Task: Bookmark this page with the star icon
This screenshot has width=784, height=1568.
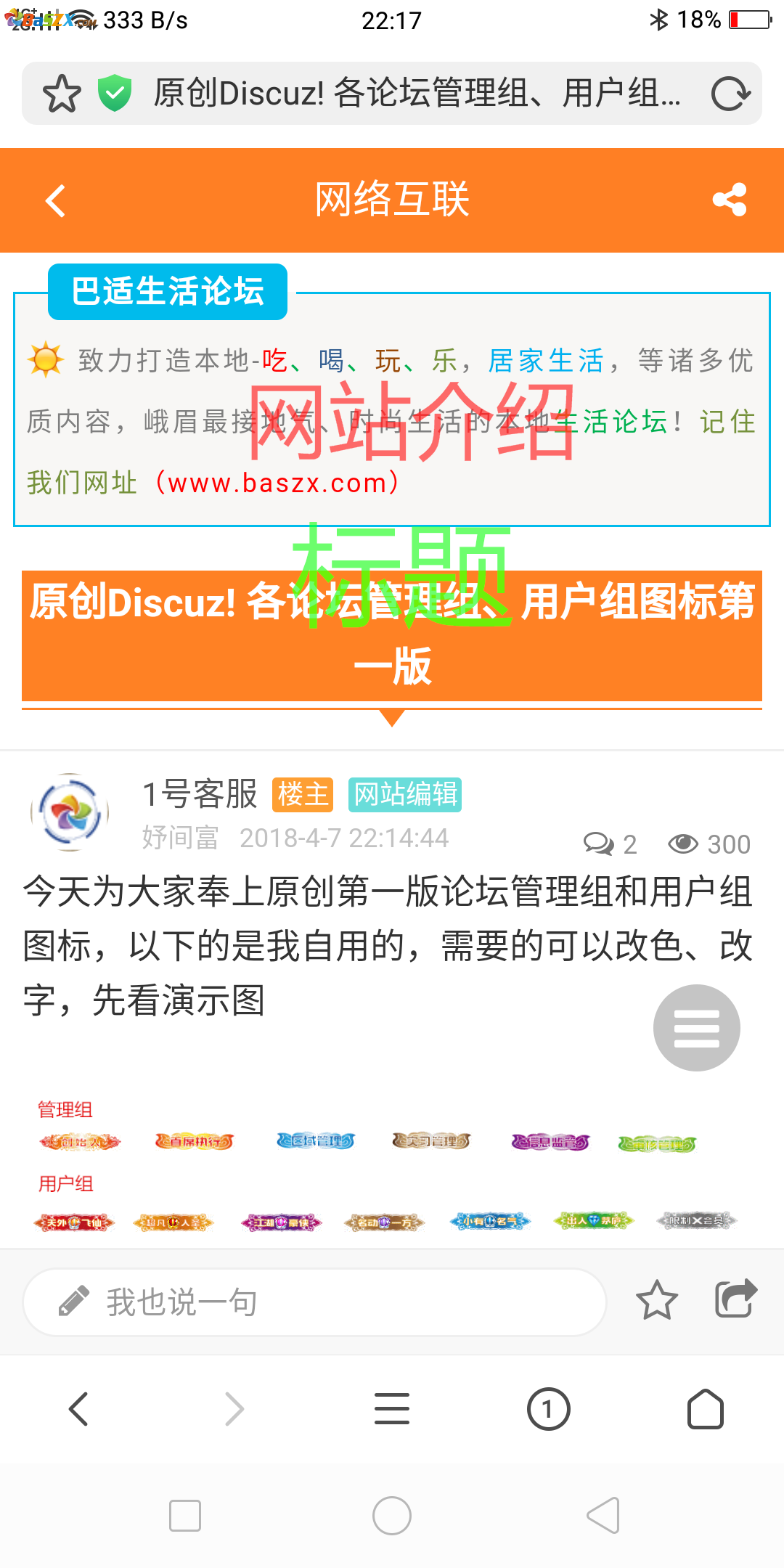Action: click(62, 94)
